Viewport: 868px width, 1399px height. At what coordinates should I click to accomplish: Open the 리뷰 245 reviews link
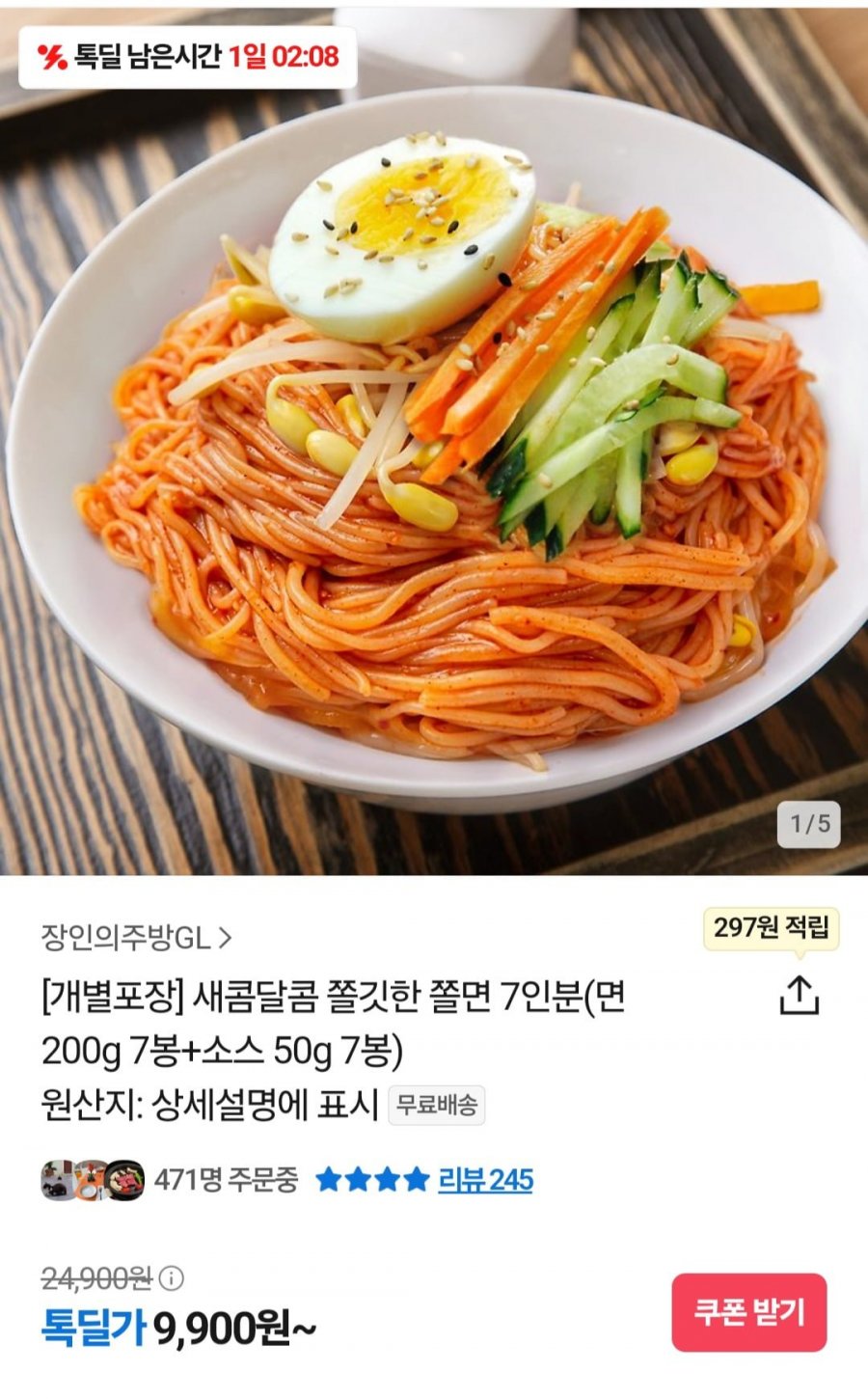pyautogui.click(x=485, y=1179)
